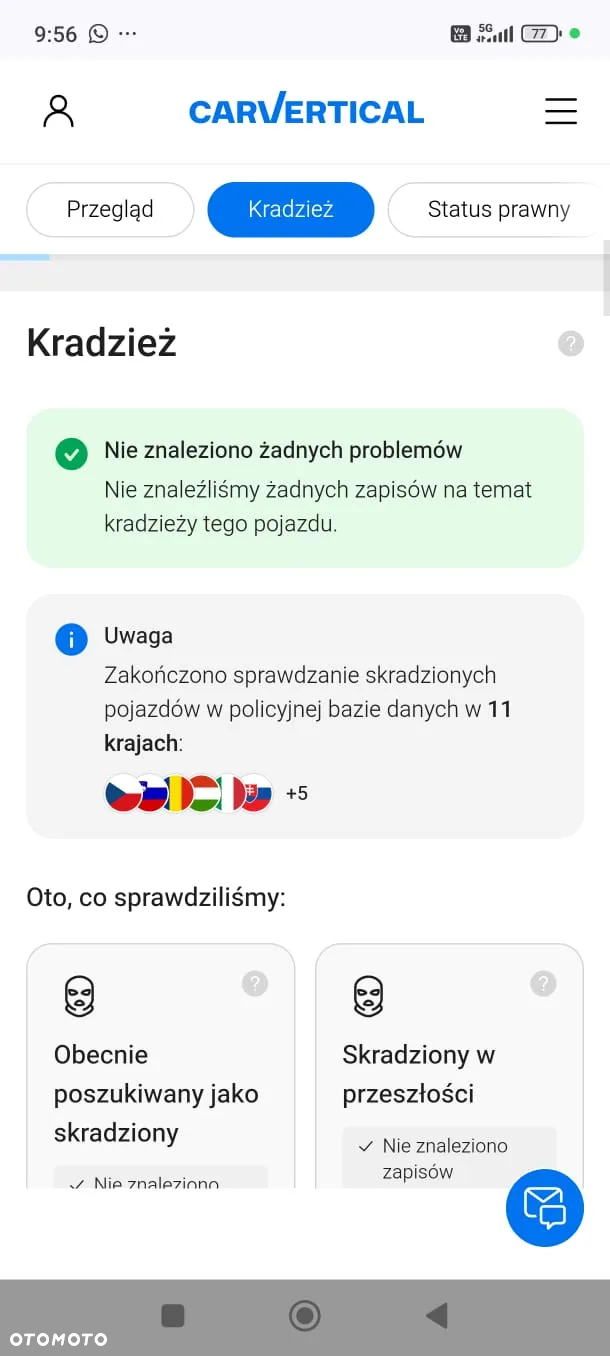
Task: Select the Kradzież tab
Action: pyautogui.click(x=291, y=209)
